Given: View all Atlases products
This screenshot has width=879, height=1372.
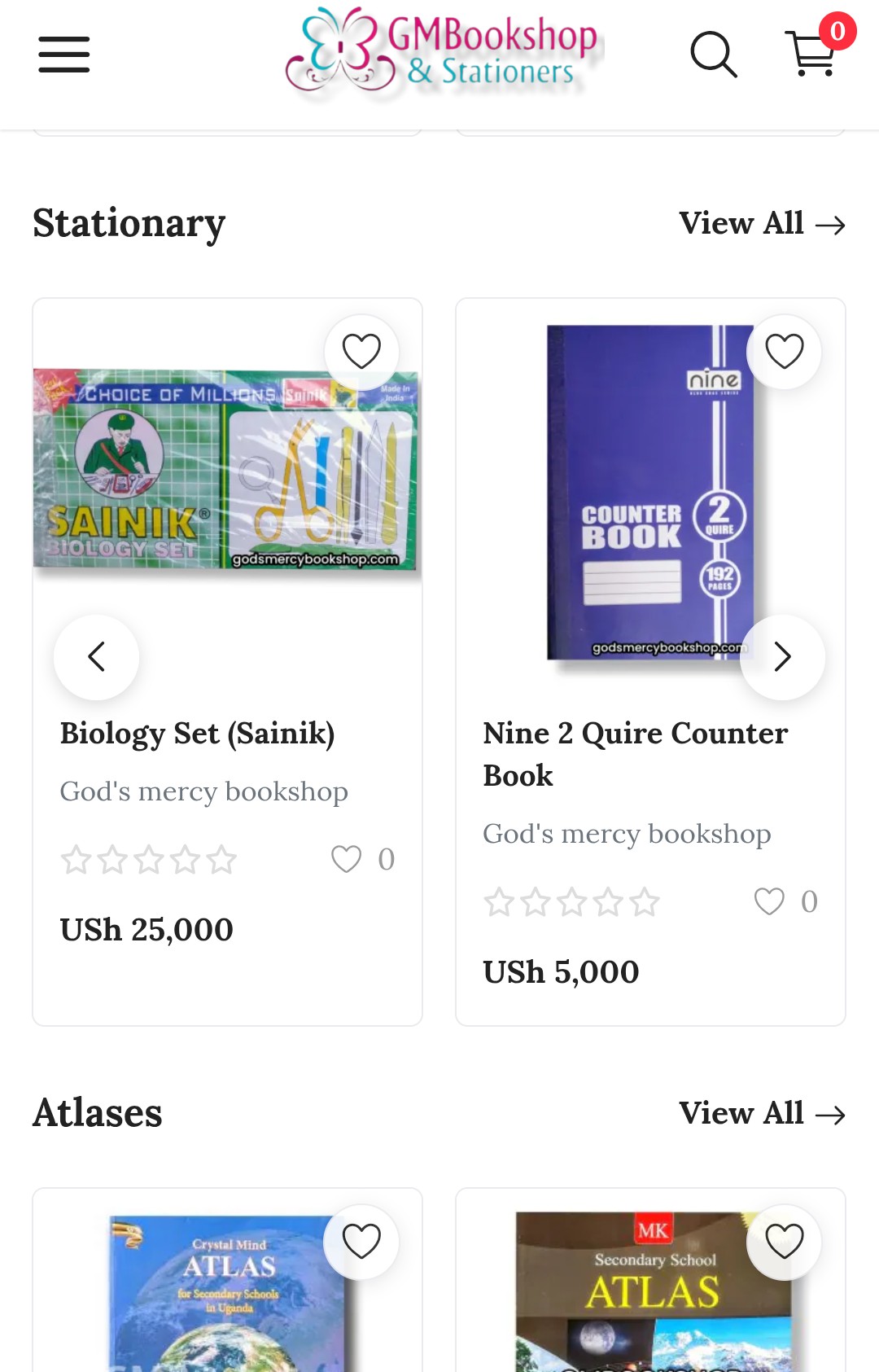Looking at the screenshot, I should pyautogui.click(x=762, y=1113).
